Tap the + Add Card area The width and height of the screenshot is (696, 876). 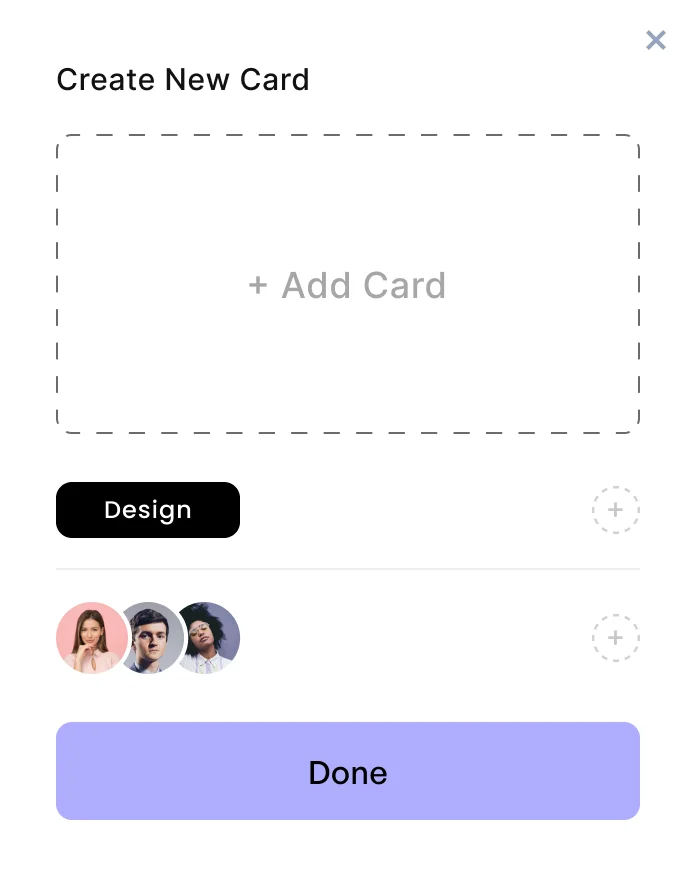tap(347, 285)
